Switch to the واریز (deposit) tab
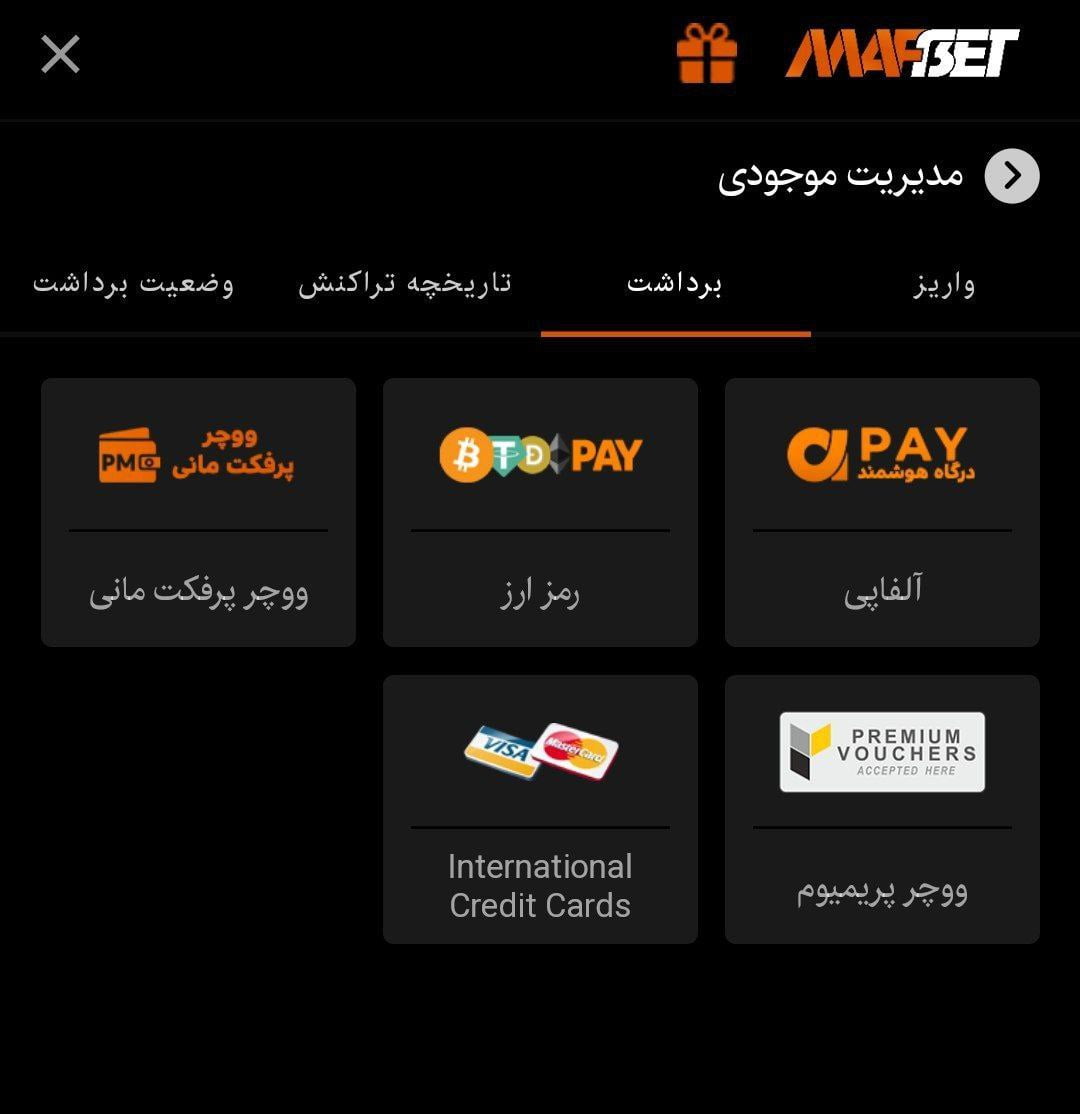Screen dimensions: 1080x1114 click(945, 283)
